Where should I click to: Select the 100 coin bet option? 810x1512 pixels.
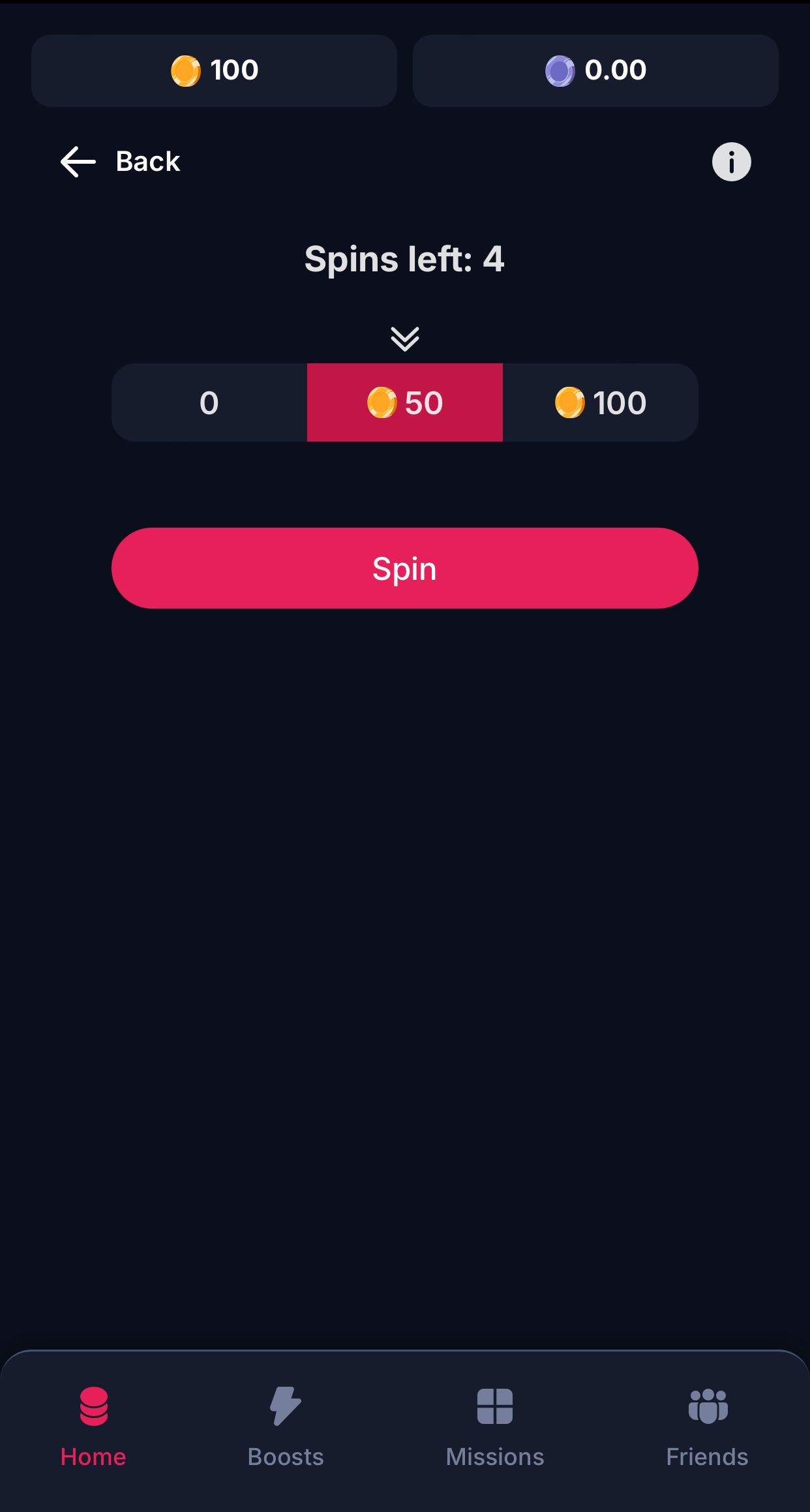click(x=600, y=402)
